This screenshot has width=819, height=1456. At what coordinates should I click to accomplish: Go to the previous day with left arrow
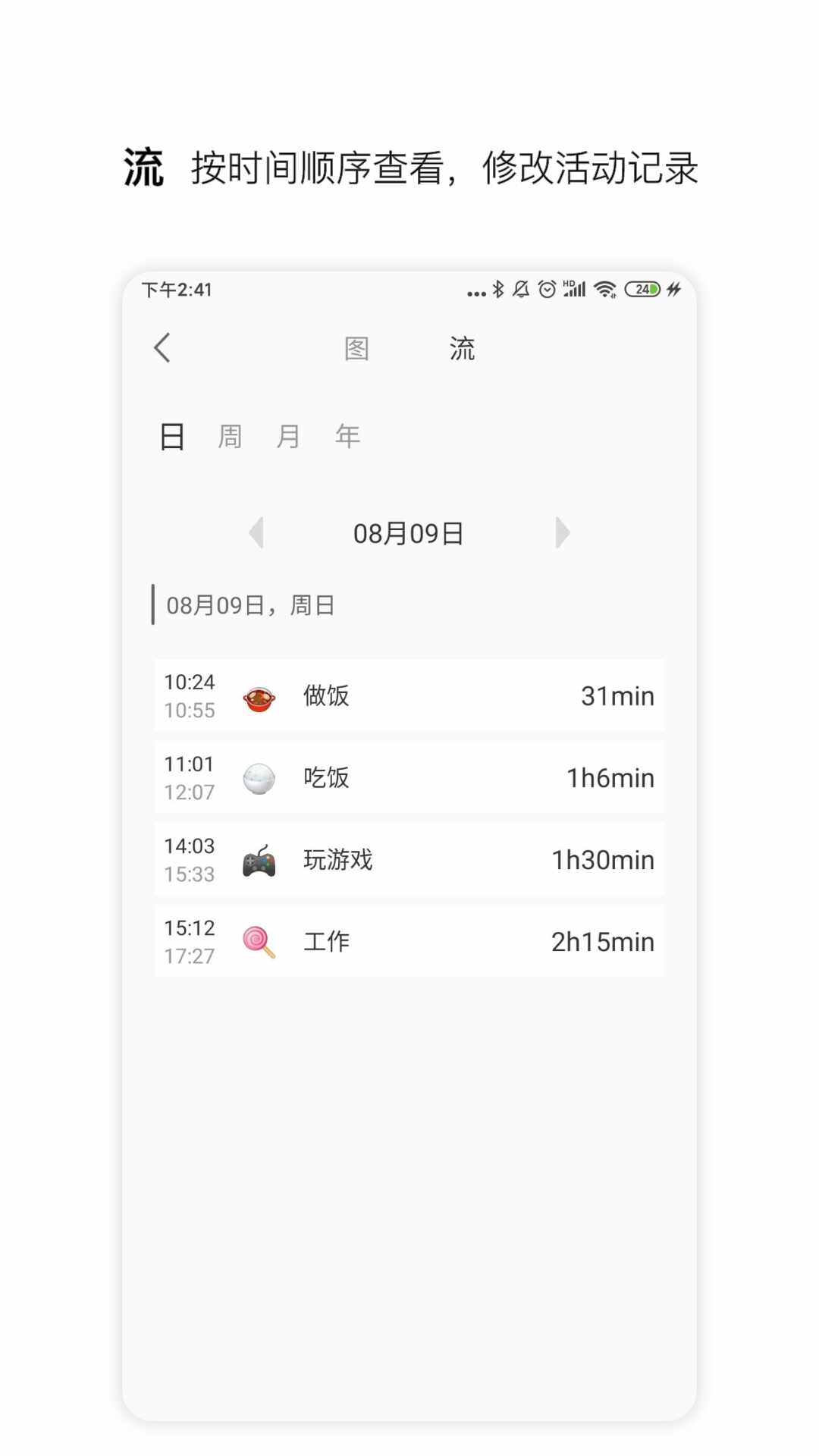click(257, 532)
